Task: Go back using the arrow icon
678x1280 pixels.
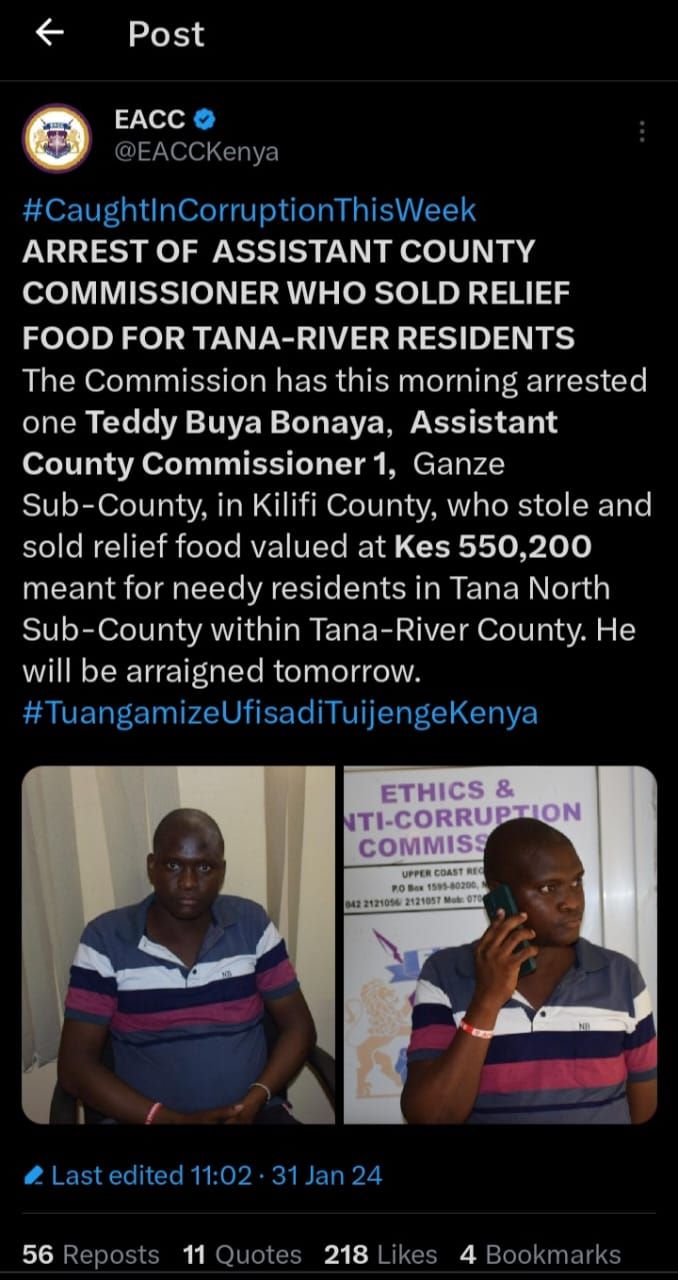Action: pyautogui.click(x=50, y=34)
